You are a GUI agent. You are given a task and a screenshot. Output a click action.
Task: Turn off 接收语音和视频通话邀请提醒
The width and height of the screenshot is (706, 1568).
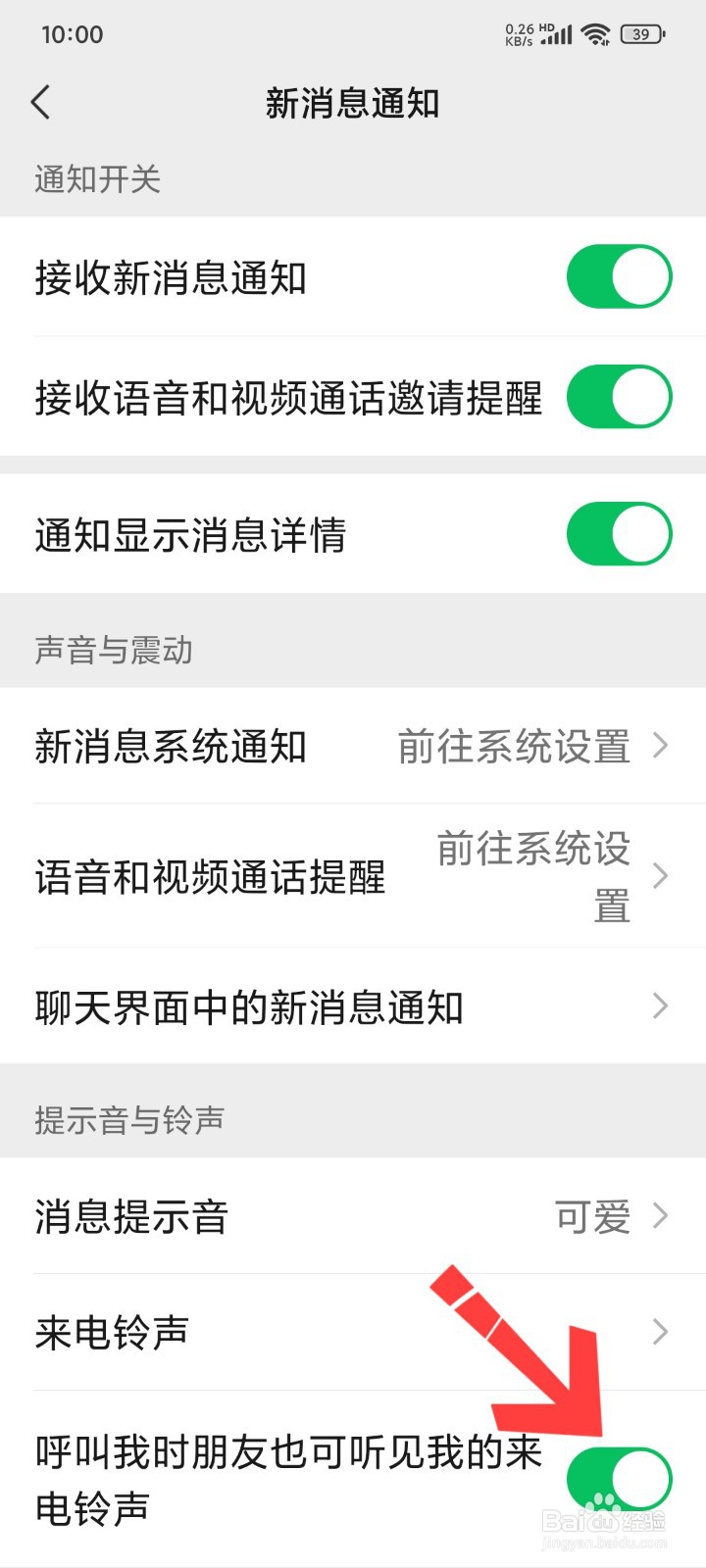point(619,397)
